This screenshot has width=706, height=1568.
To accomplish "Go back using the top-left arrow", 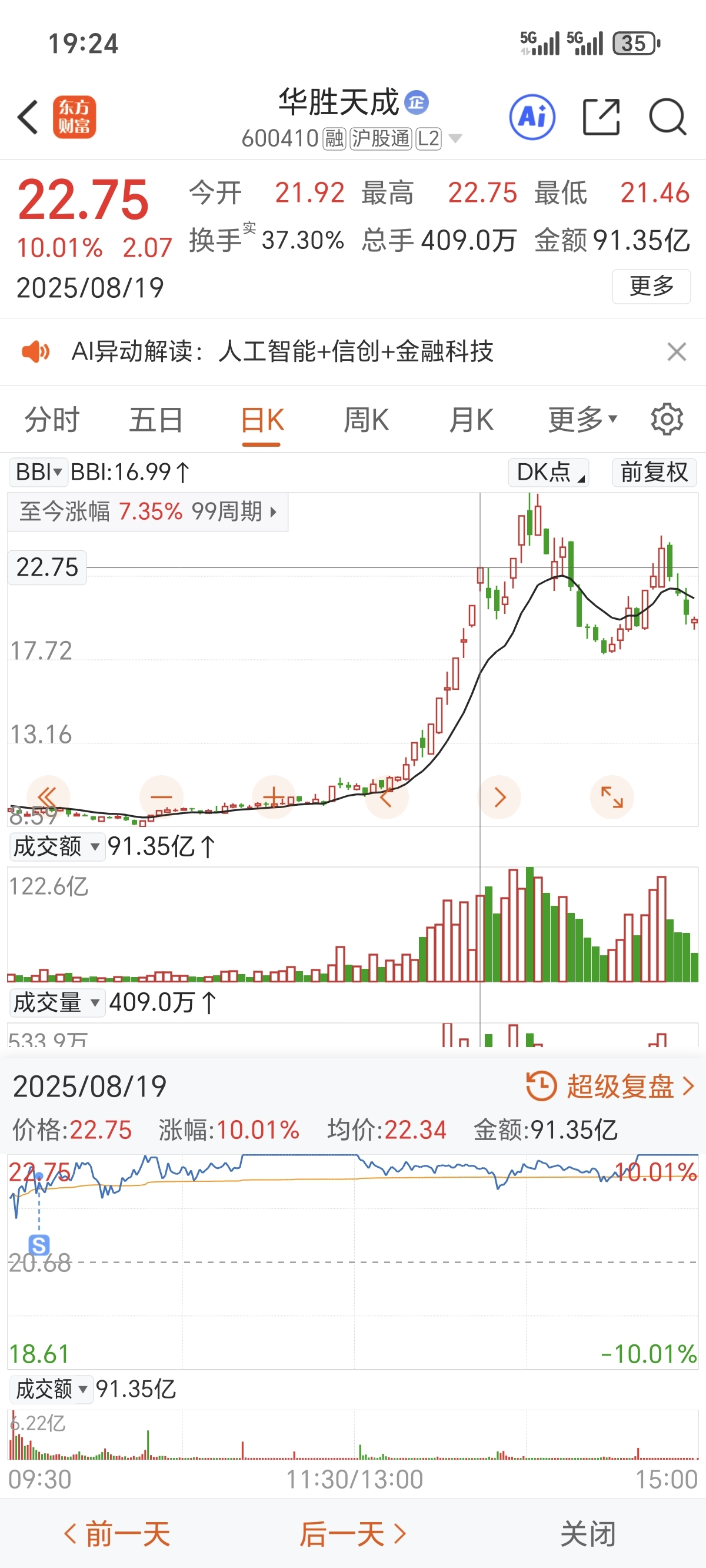I will tap(28, 117).
